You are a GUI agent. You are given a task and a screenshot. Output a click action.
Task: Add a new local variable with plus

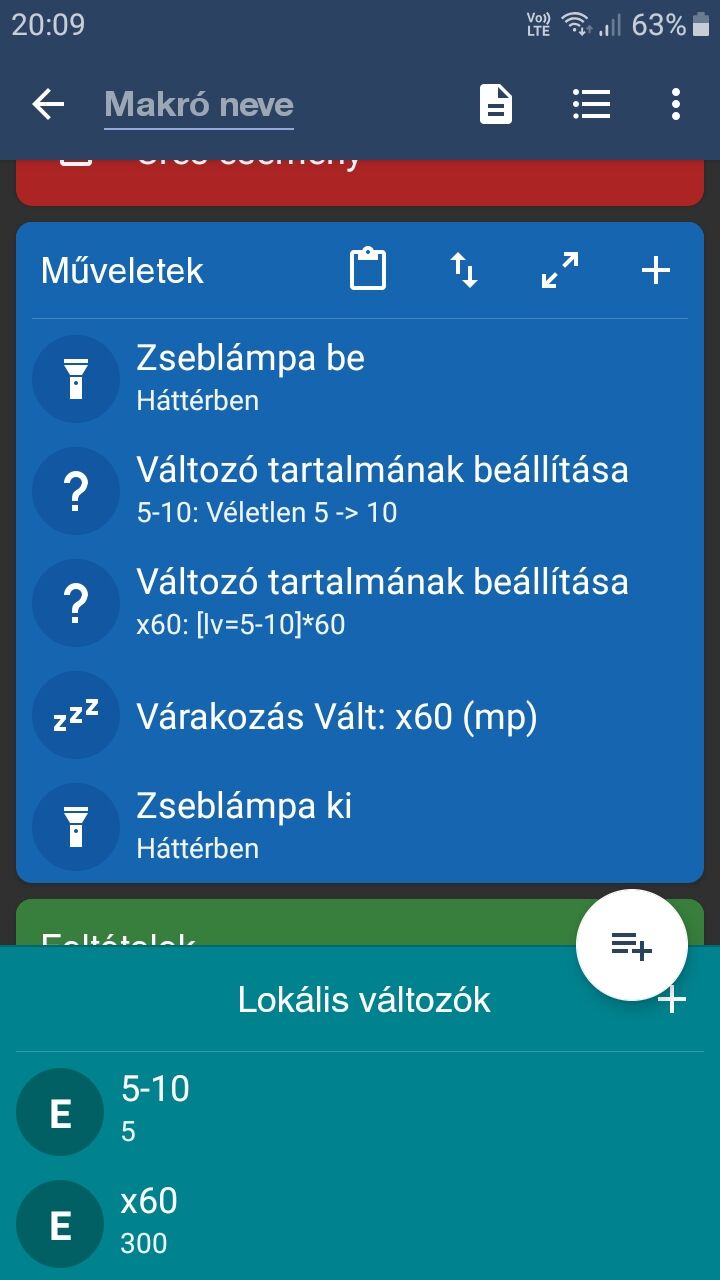click(672, 999)
